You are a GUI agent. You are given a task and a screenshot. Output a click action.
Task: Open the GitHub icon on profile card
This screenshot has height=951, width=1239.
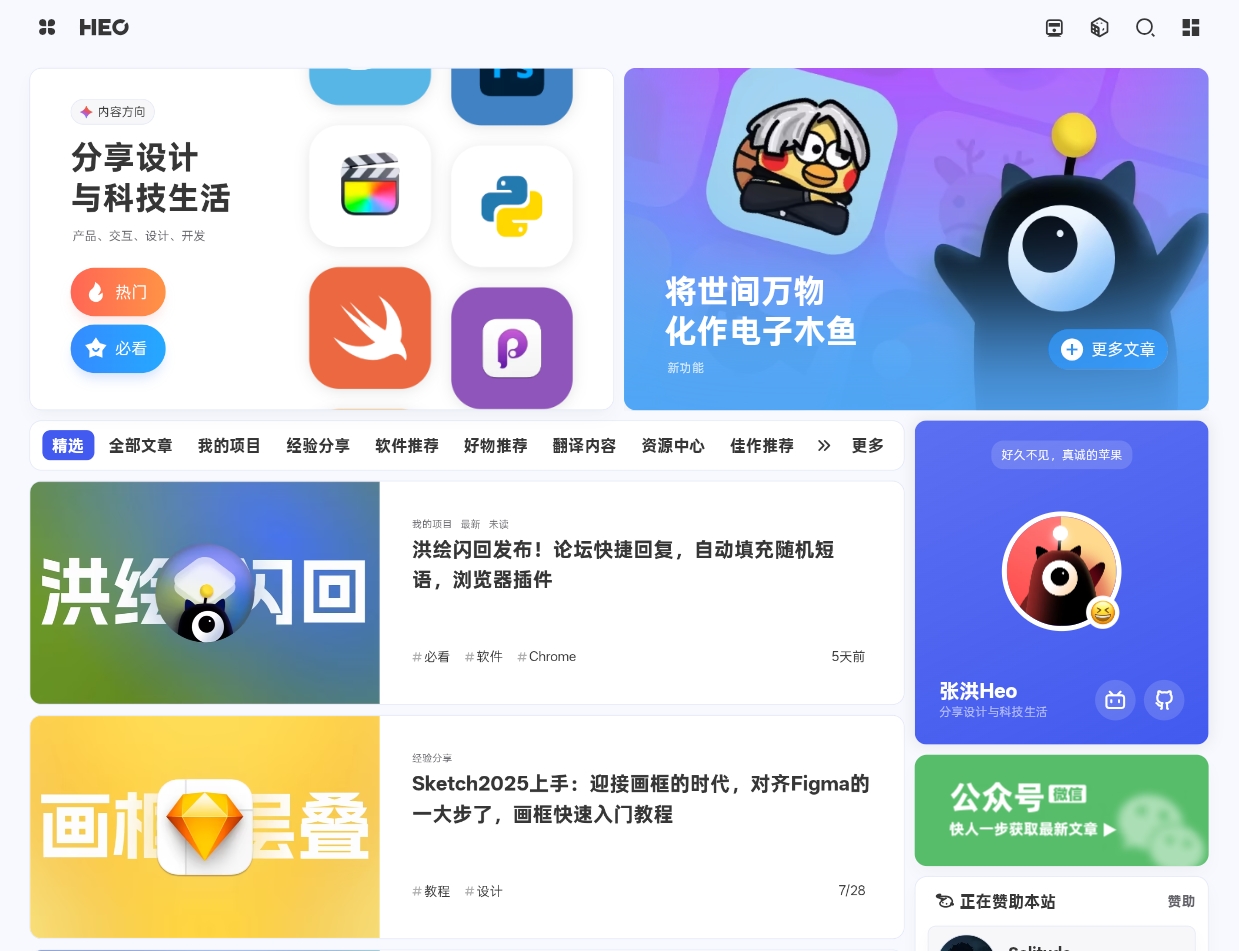1164,700
